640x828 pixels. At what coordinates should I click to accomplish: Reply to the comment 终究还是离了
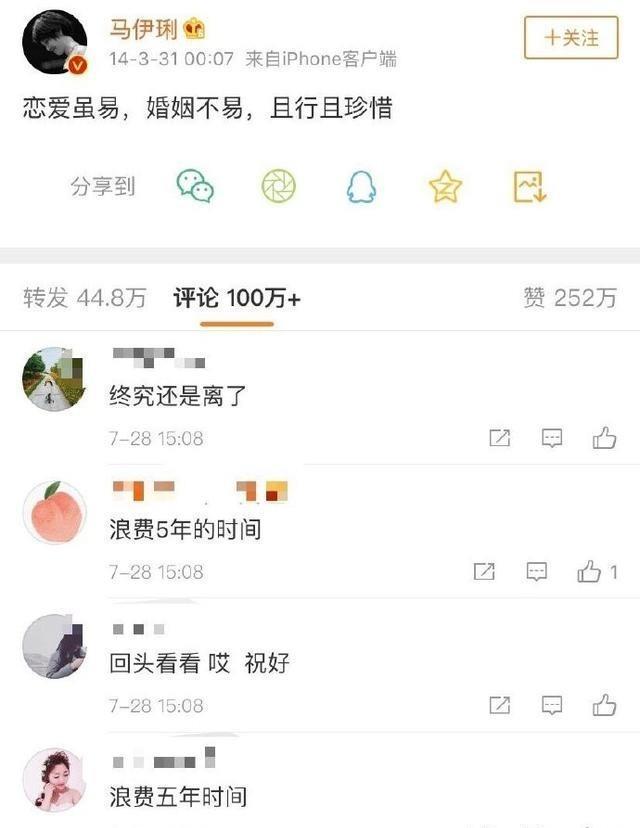[552, 438]
